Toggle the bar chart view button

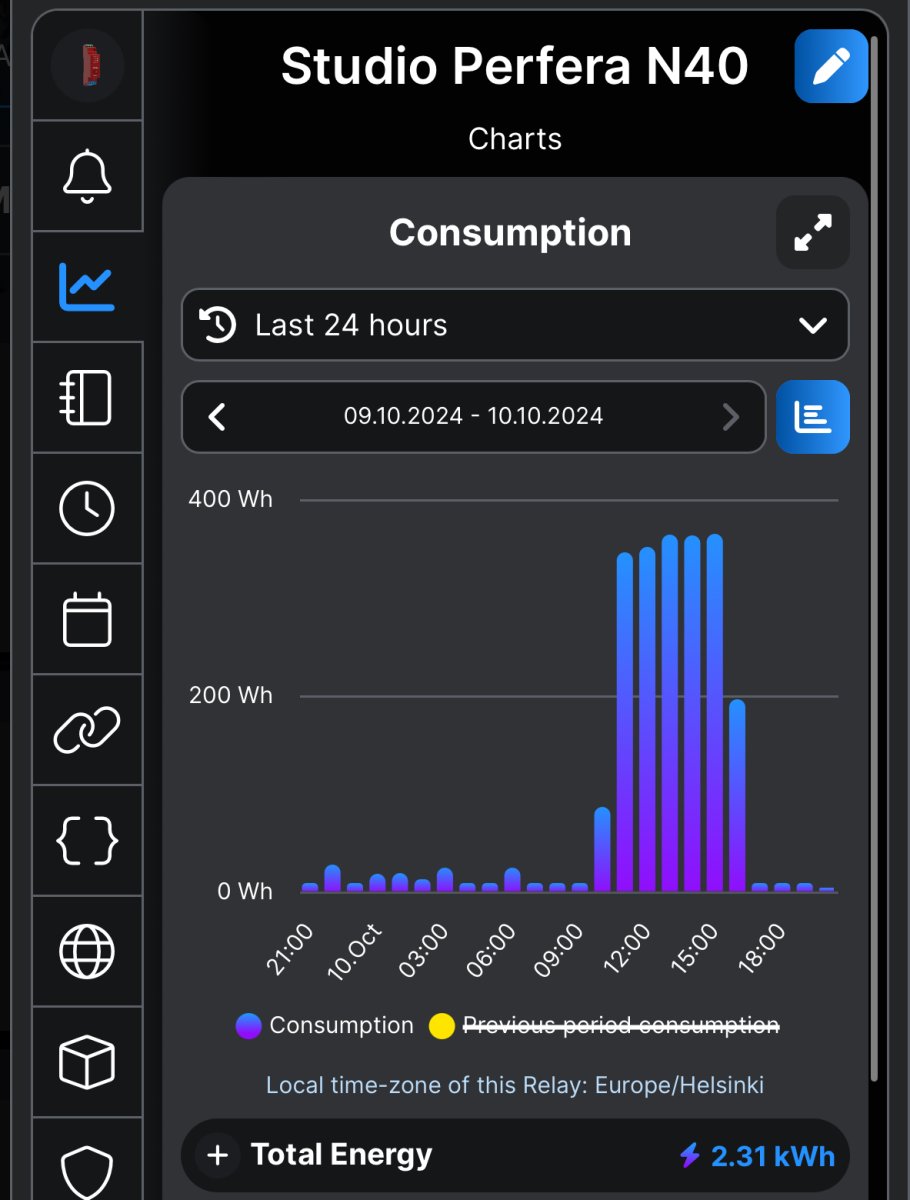[813, 417]
